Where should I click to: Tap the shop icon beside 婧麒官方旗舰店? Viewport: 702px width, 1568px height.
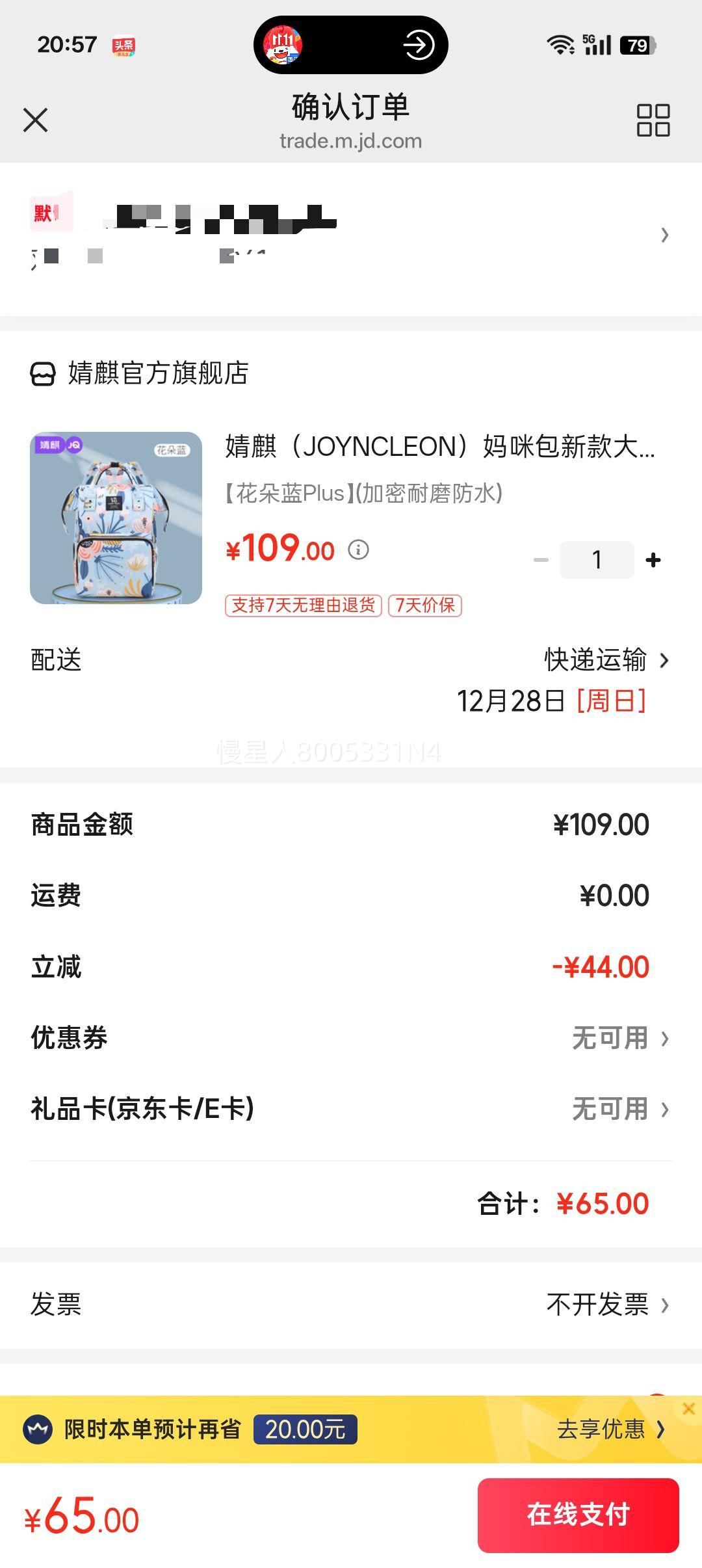tap(43, 373)
